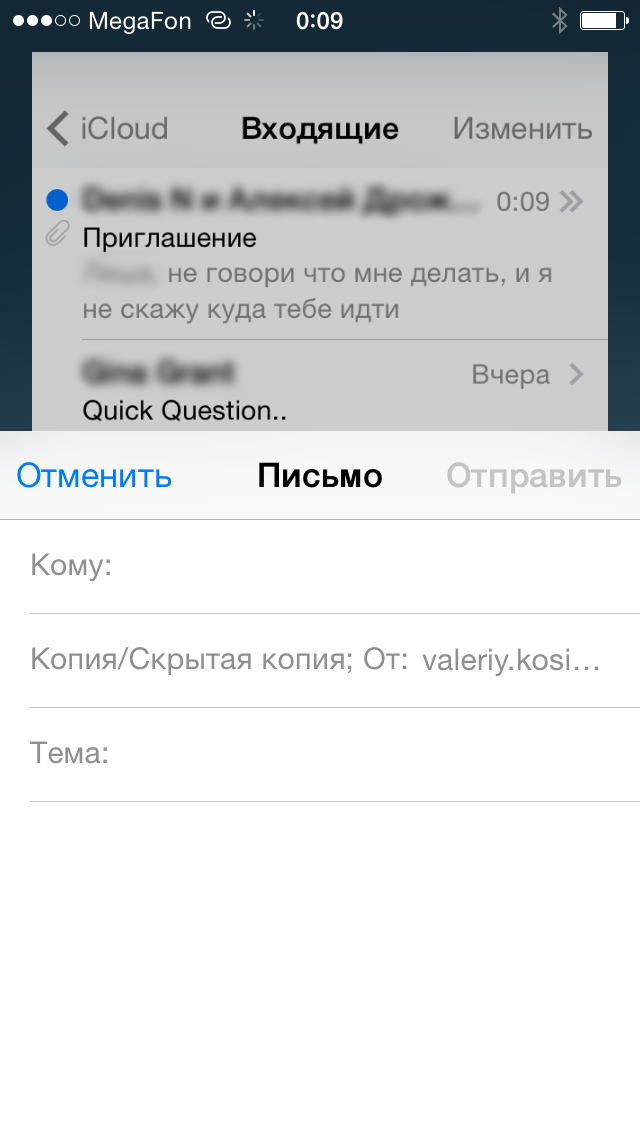Image resolution: width=640 pixels, height=1136 pixels.
Task: Tap into the Тема subject field
Action: (335, 754)
